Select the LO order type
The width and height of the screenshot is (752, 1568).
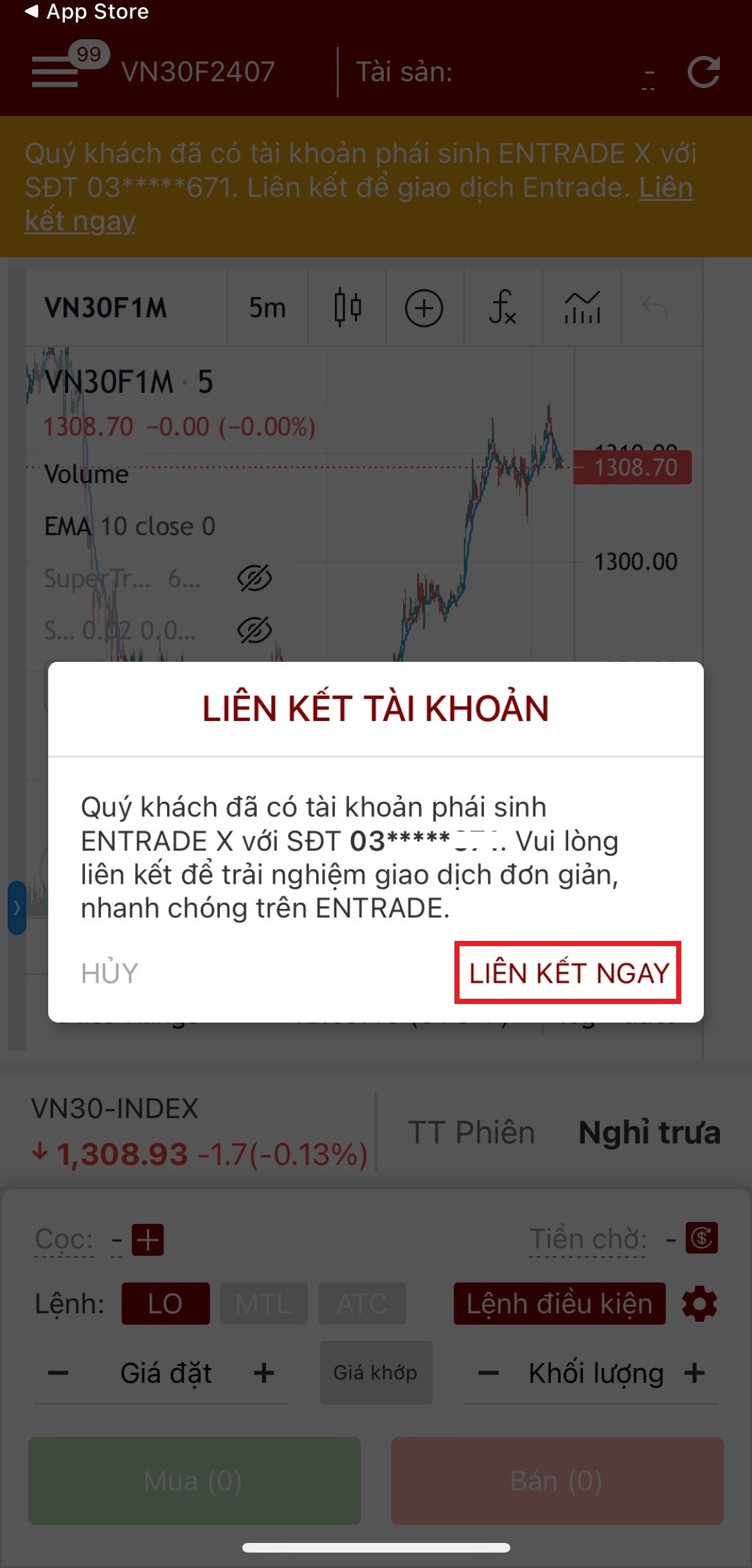tap(165, 1304)
